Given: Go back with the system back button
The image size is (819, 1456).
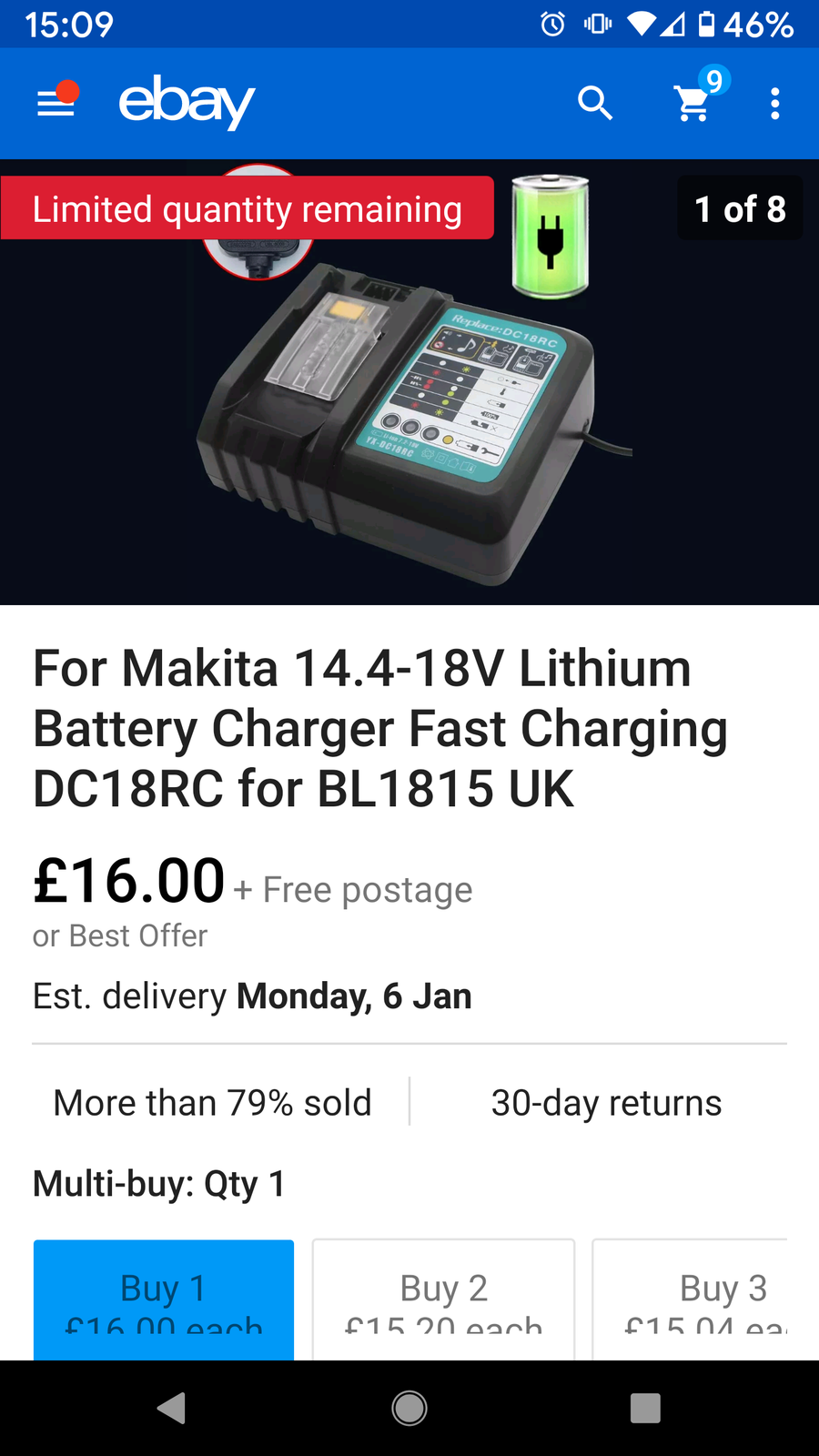Looking at the screenshot, I should 172,1408.
